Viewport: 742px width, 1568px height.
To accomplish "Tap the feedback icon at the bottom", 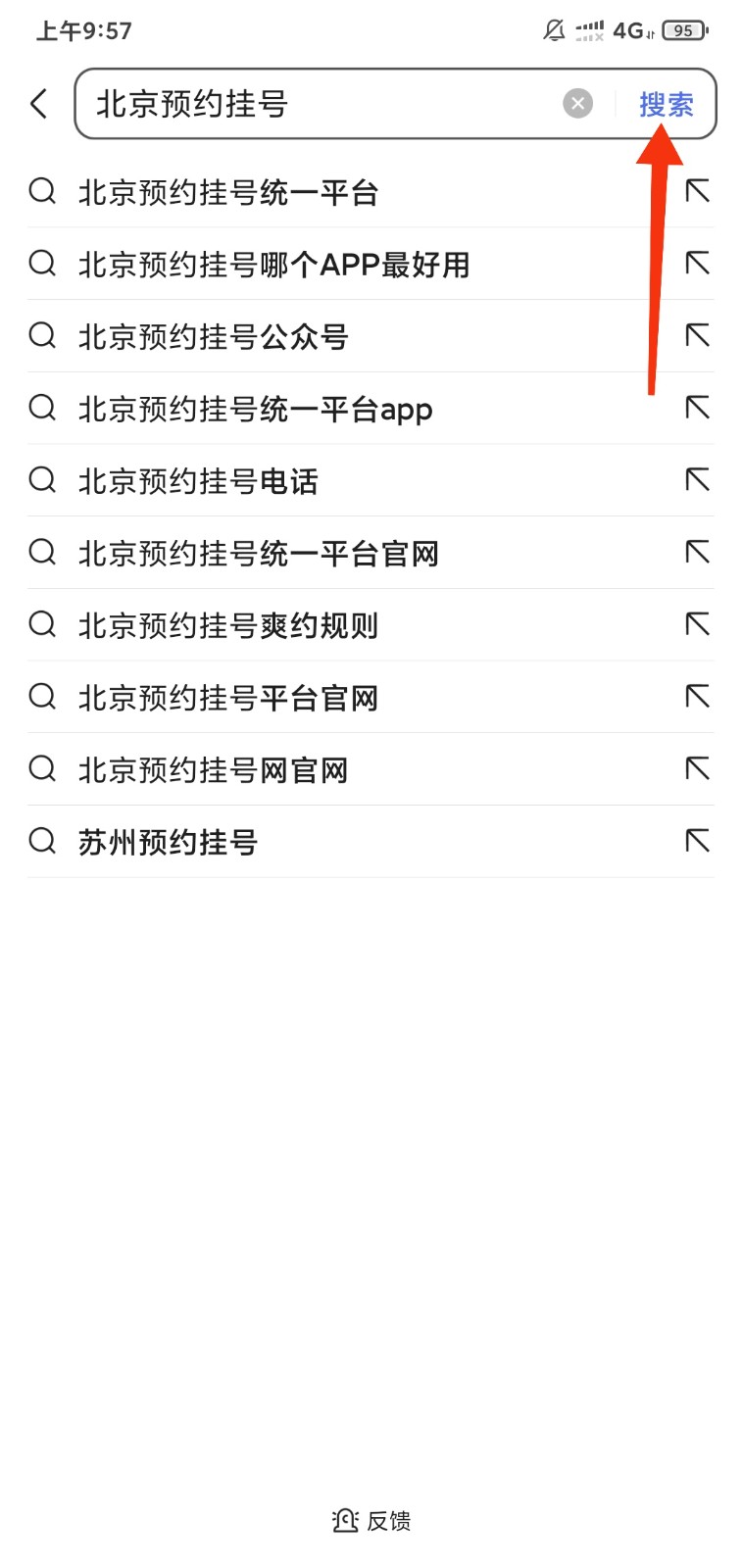I will [x=343, y=1520].
